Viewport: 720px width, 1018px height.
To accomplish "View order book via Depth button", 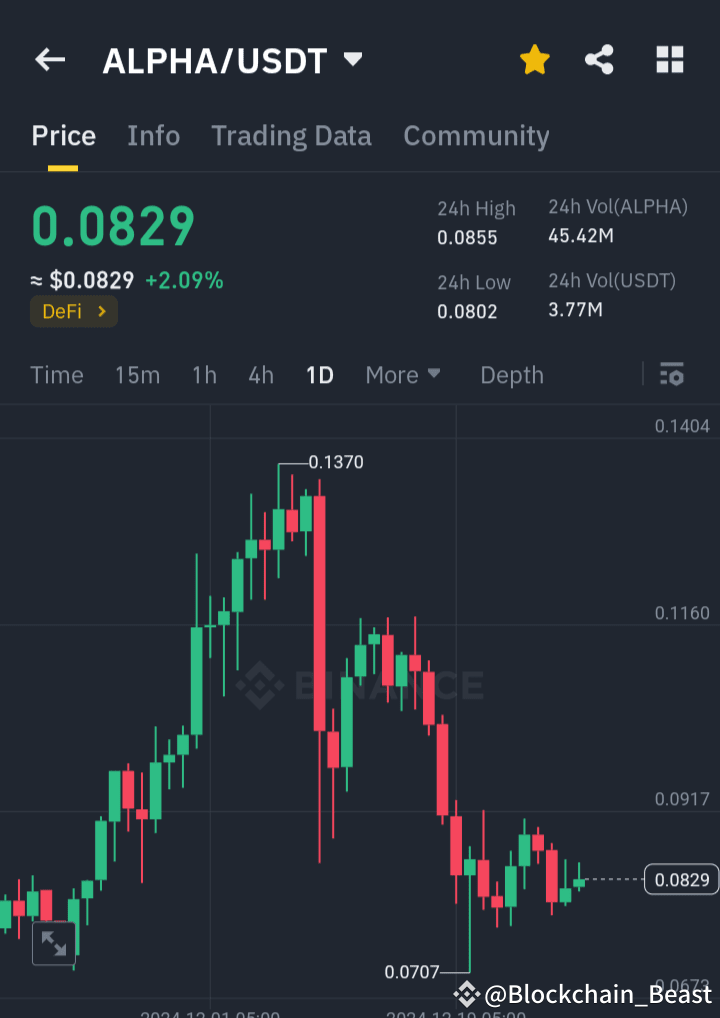I will pos(511,375).
